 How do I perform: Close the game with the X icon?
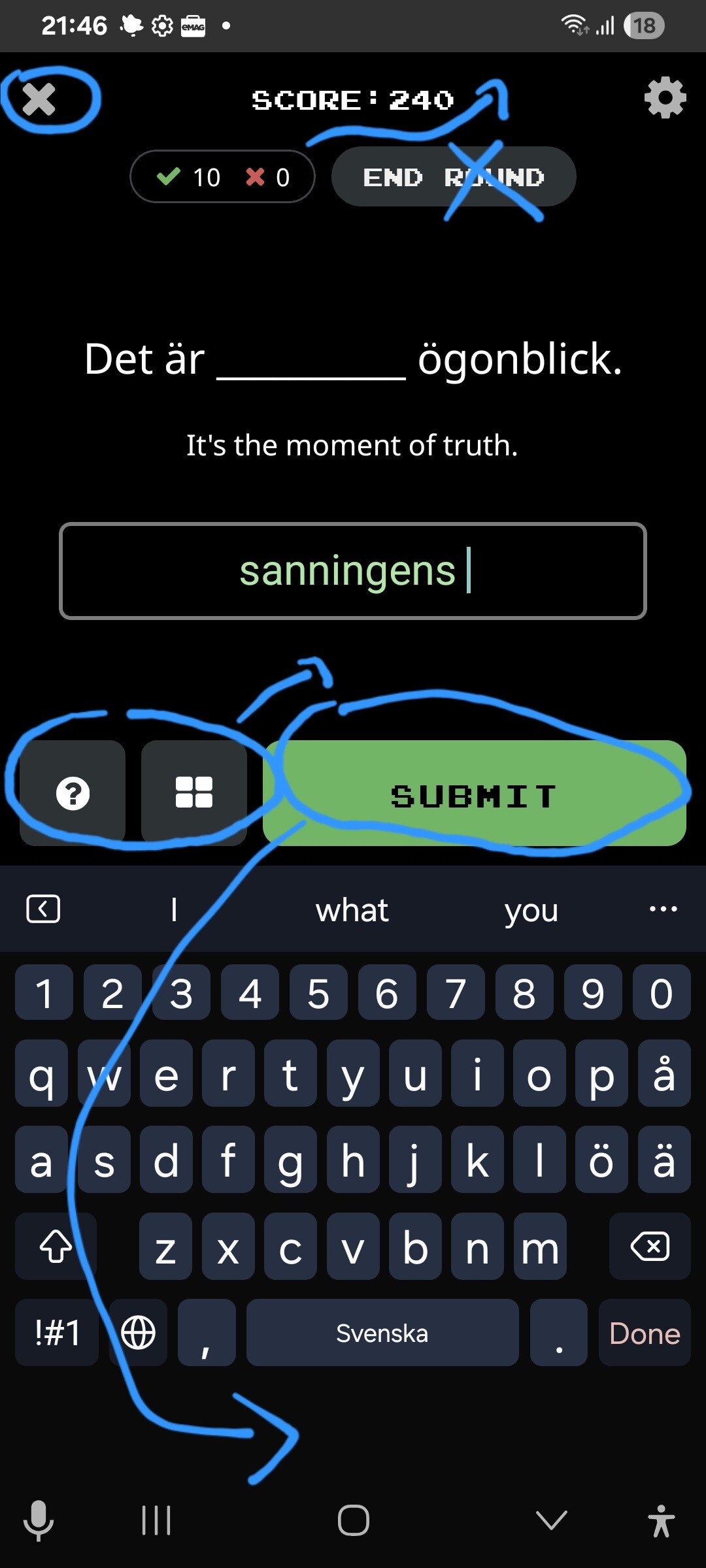pos(39,100)
